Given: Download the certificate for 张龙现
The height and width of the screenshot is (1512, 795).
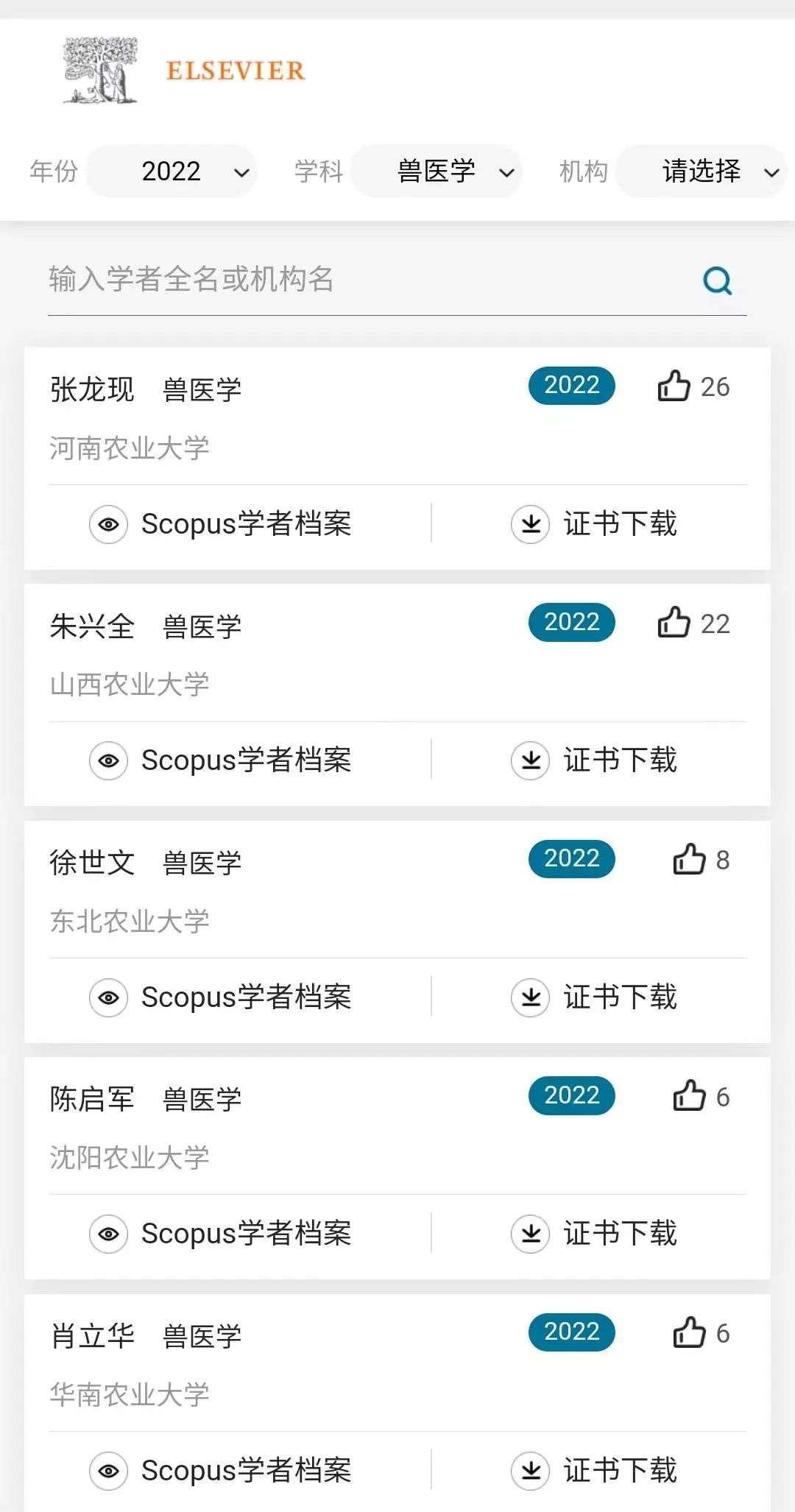Looking at the screenshot, I should [594, 524].
